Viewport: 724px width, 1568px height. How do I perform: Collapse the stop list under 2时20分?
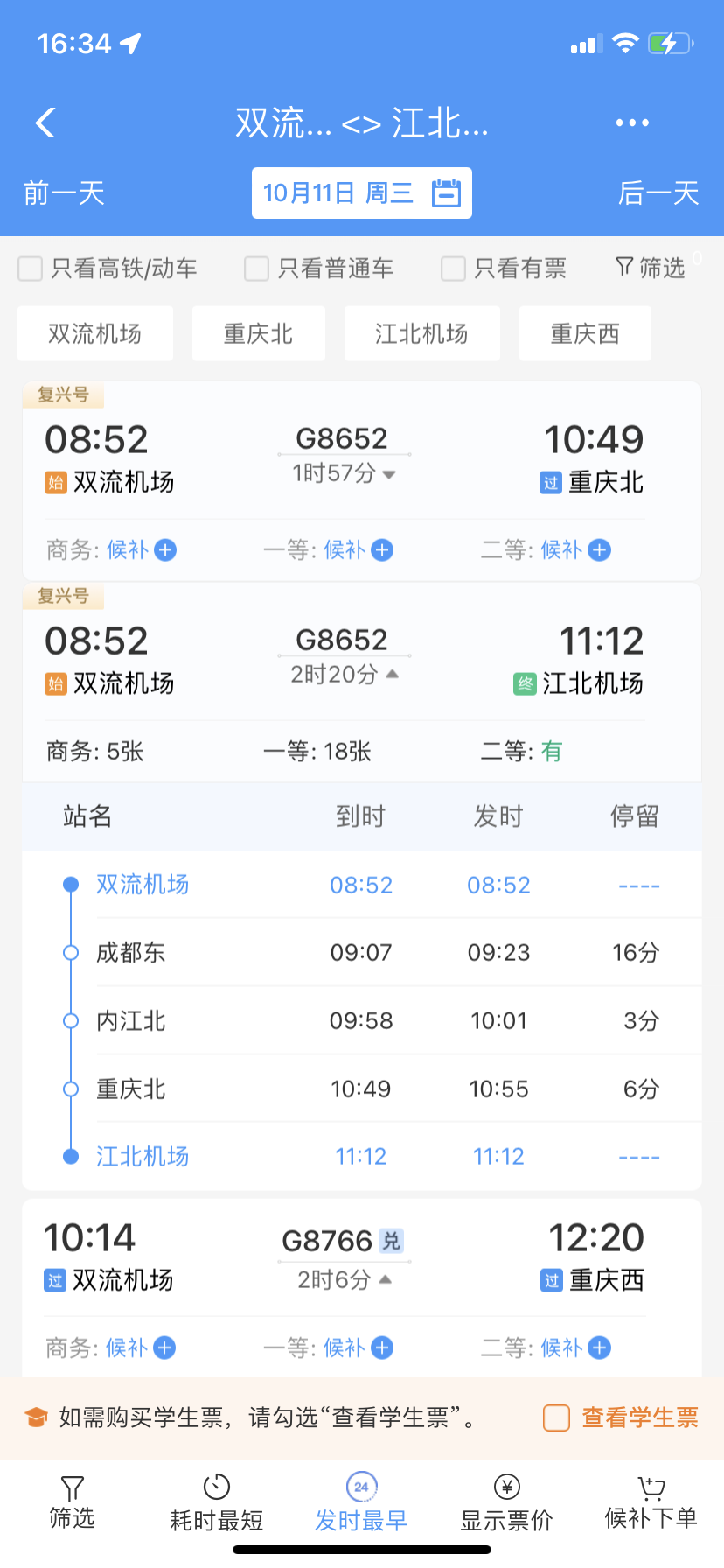345,675
